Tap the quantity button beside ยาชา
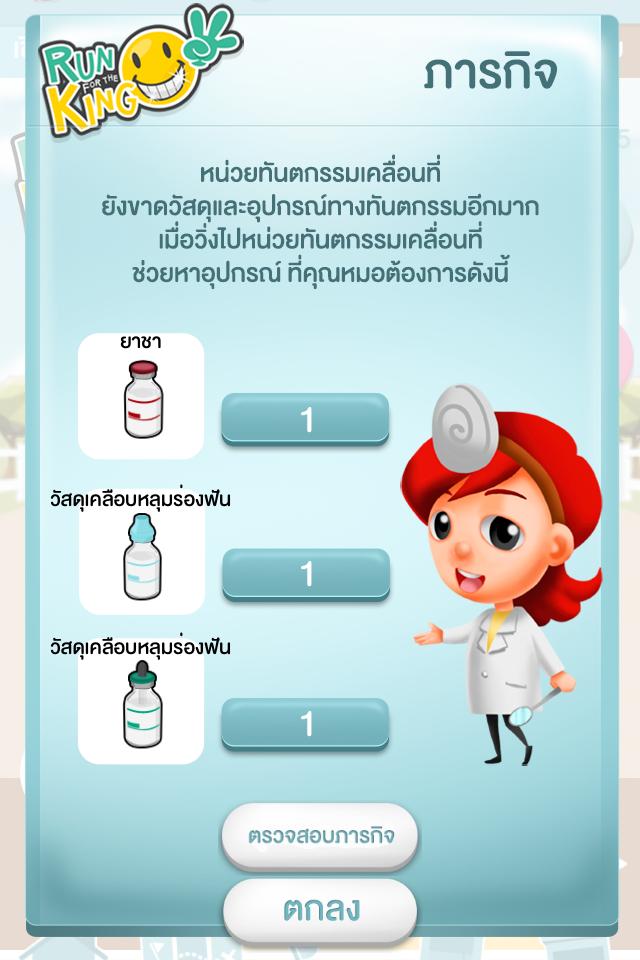The height and width of the screenshot is (960, 640). point(305,419)
